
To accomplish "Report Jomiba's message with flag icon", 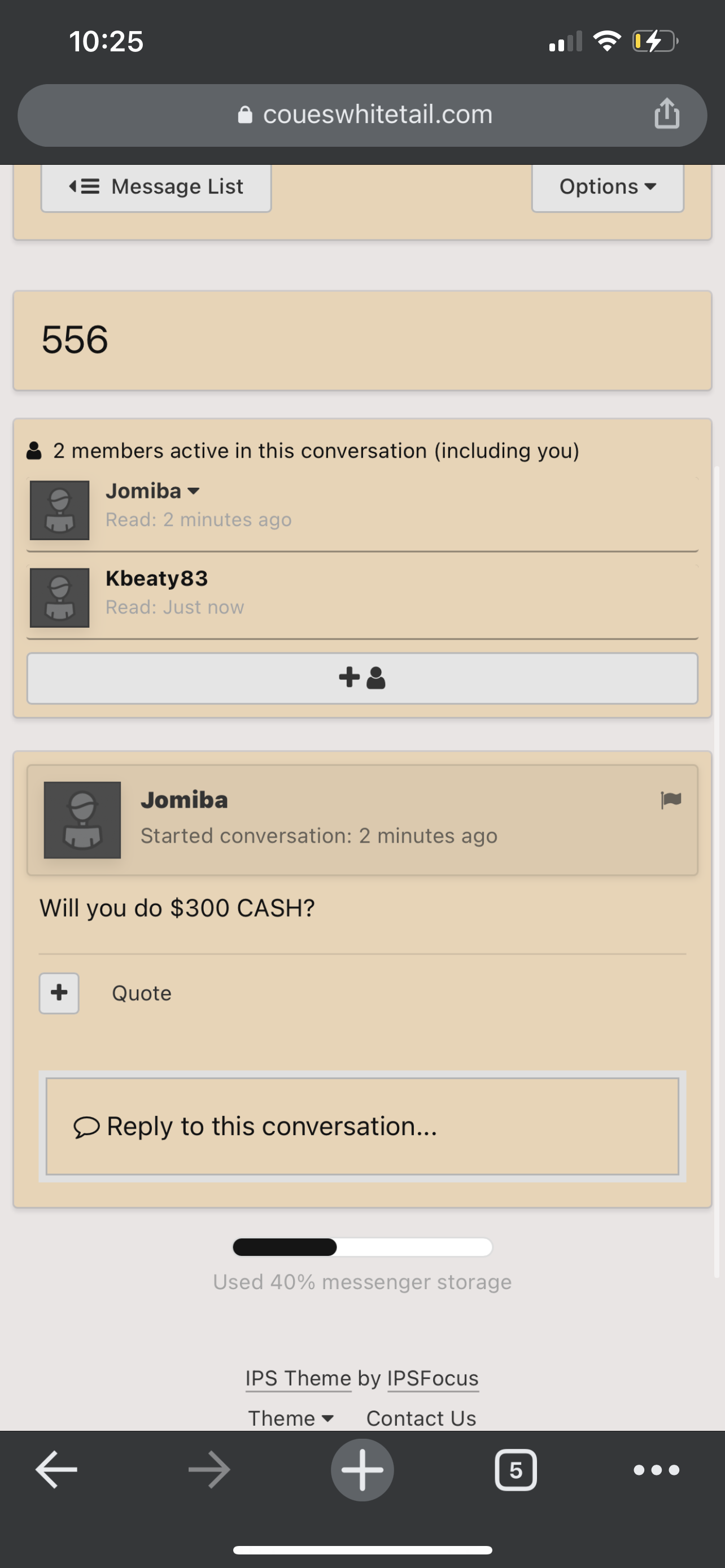I will click(x=671, y=800).
